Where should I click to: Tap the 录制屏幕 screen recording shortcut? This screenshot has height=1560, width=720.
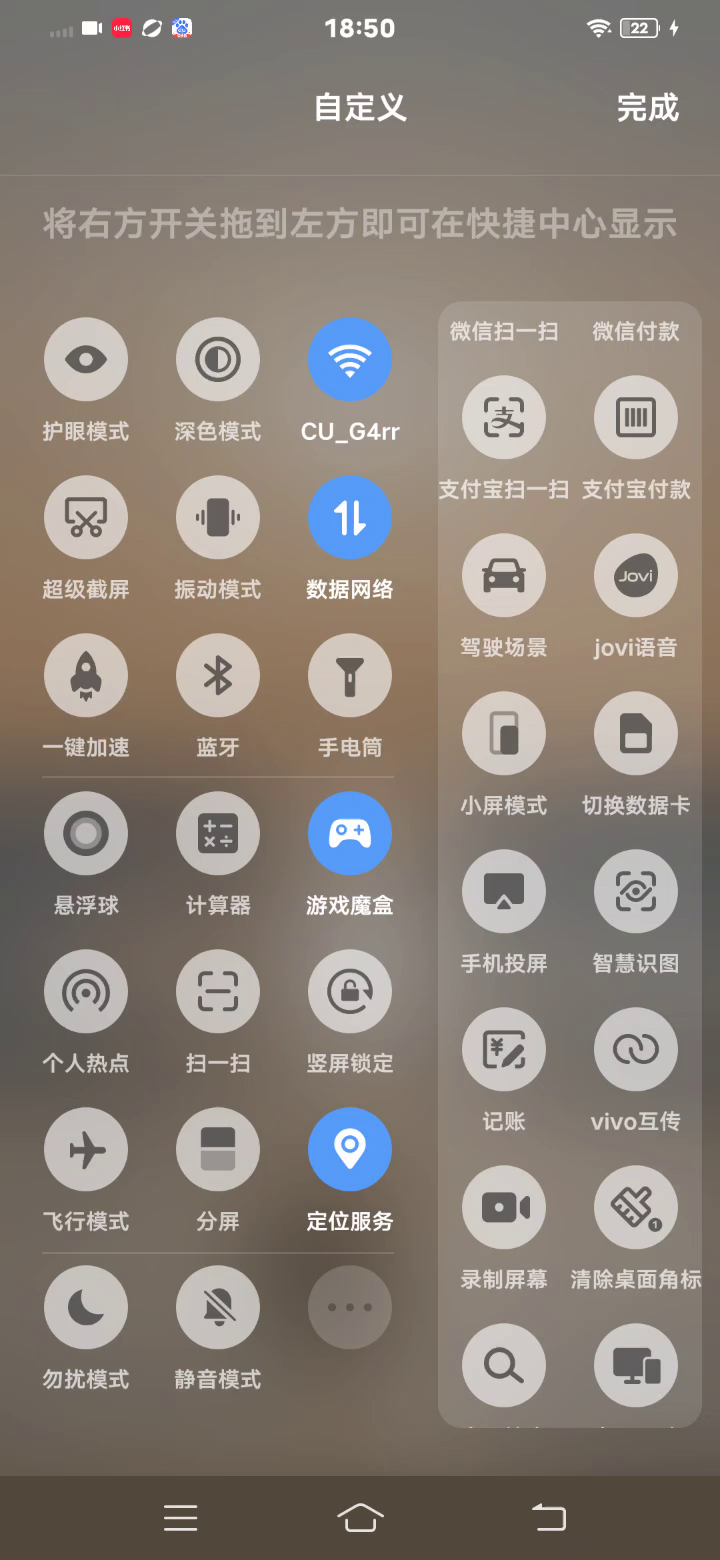504,1208
